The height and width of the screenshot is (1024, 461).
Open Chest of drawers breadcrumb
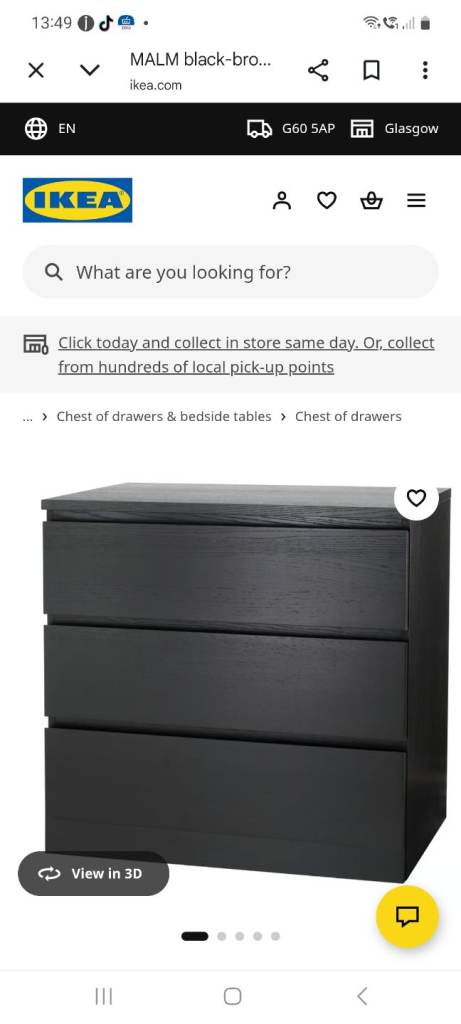pos(348,417)
